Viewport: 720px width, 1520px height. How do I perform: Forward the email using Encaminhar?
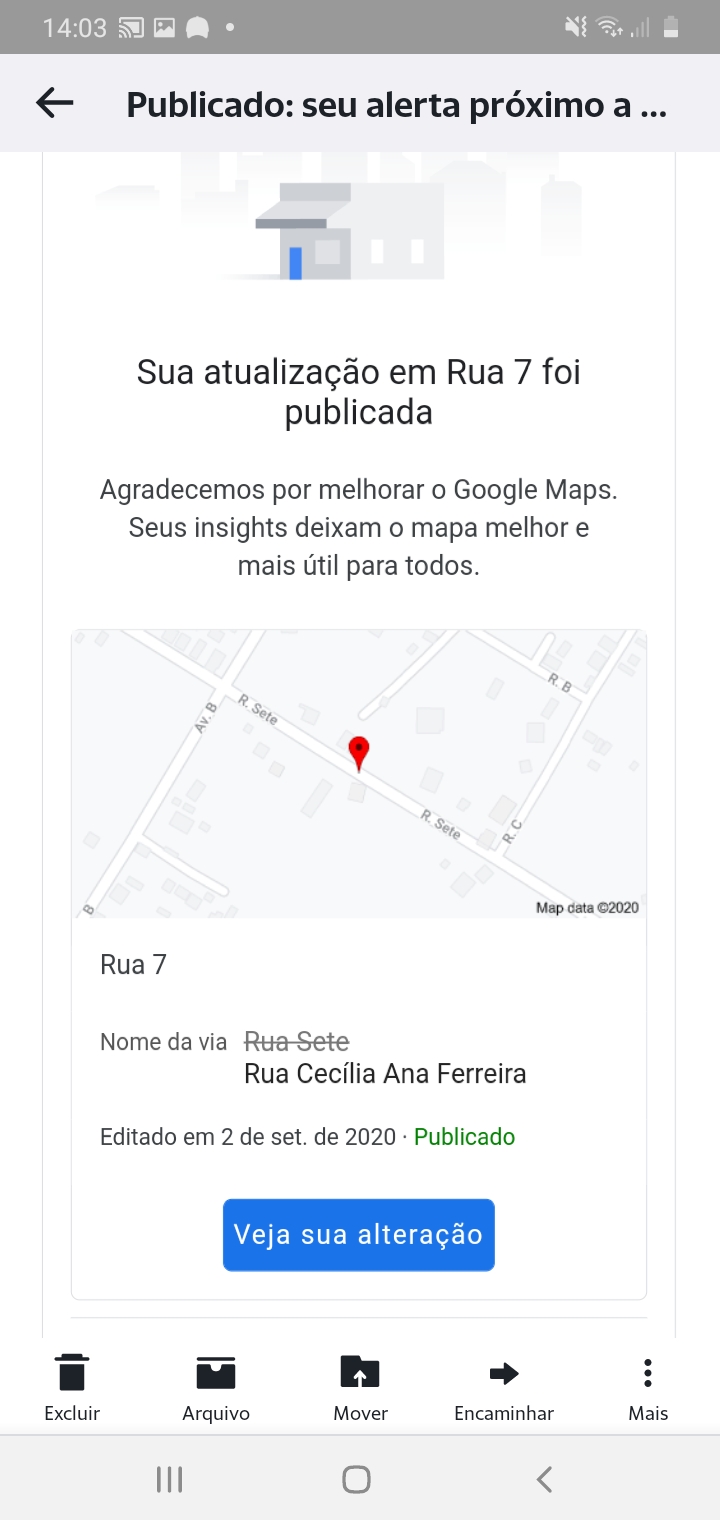coord(504,1386)
